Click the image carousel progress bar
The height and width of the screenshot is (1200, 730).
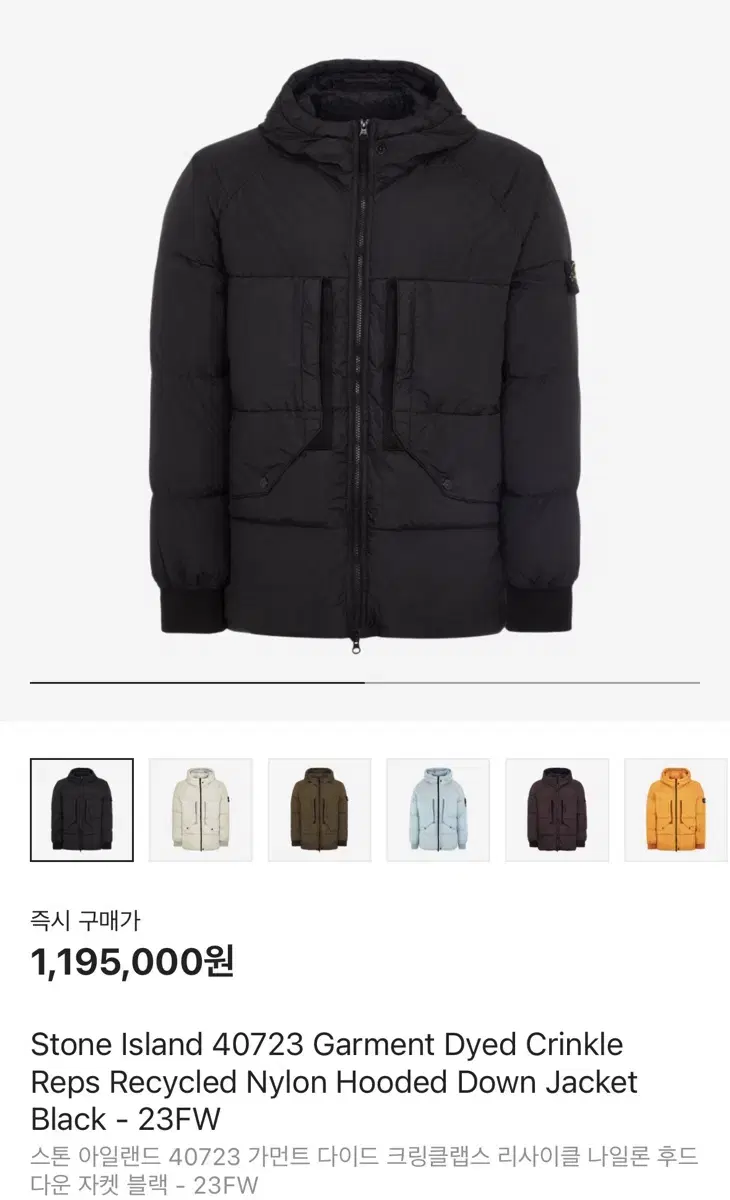point(365,682)
